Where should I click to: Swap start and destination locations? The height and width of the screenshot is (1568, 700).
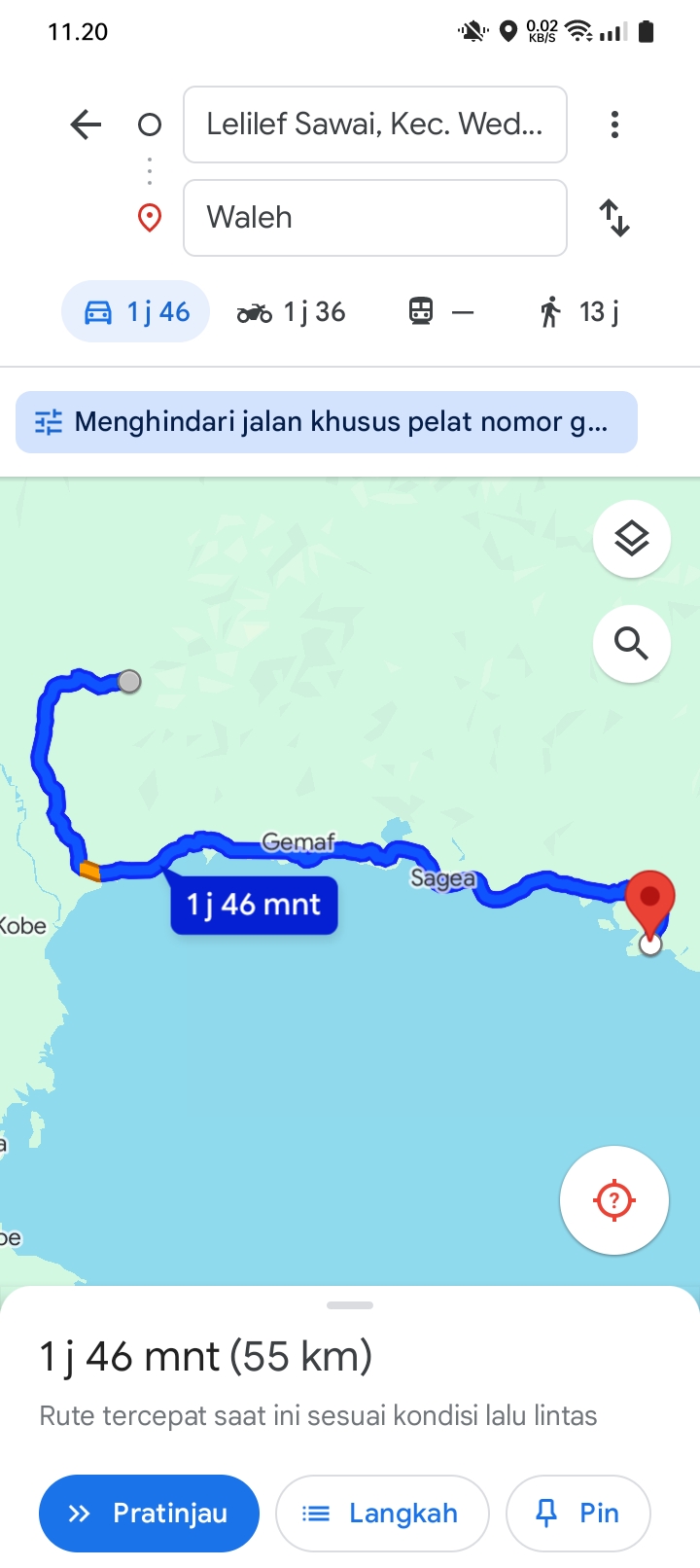(x=614, y=218)
